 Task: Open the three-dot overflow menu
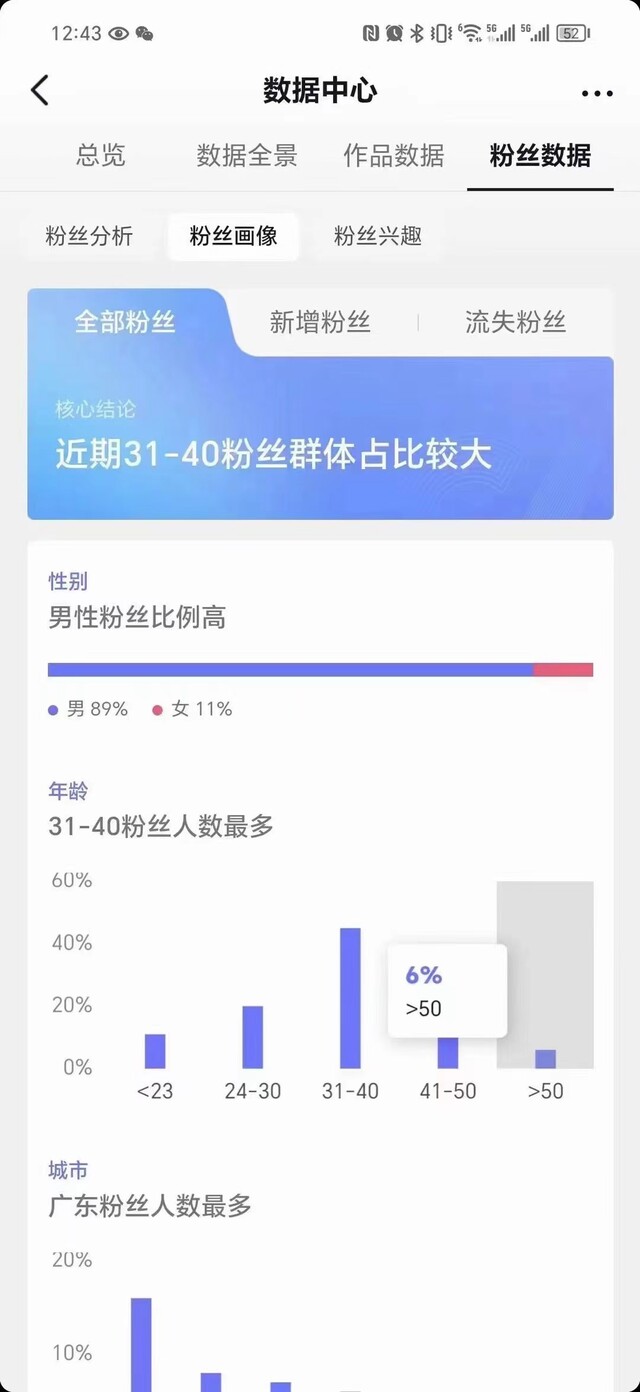(597, 93)
